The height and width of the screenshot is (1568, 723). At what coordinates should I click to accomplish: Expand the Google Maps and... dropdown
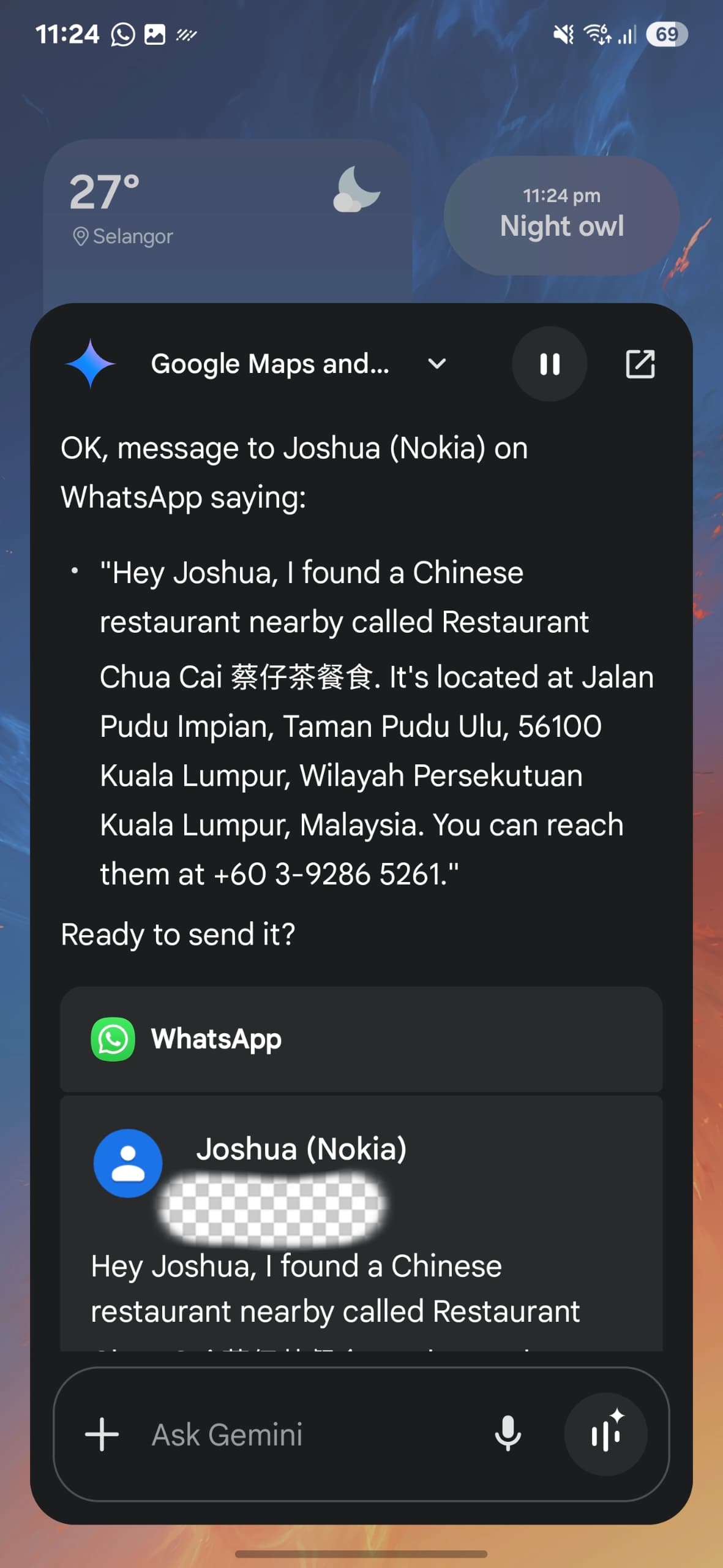[436, 364]
